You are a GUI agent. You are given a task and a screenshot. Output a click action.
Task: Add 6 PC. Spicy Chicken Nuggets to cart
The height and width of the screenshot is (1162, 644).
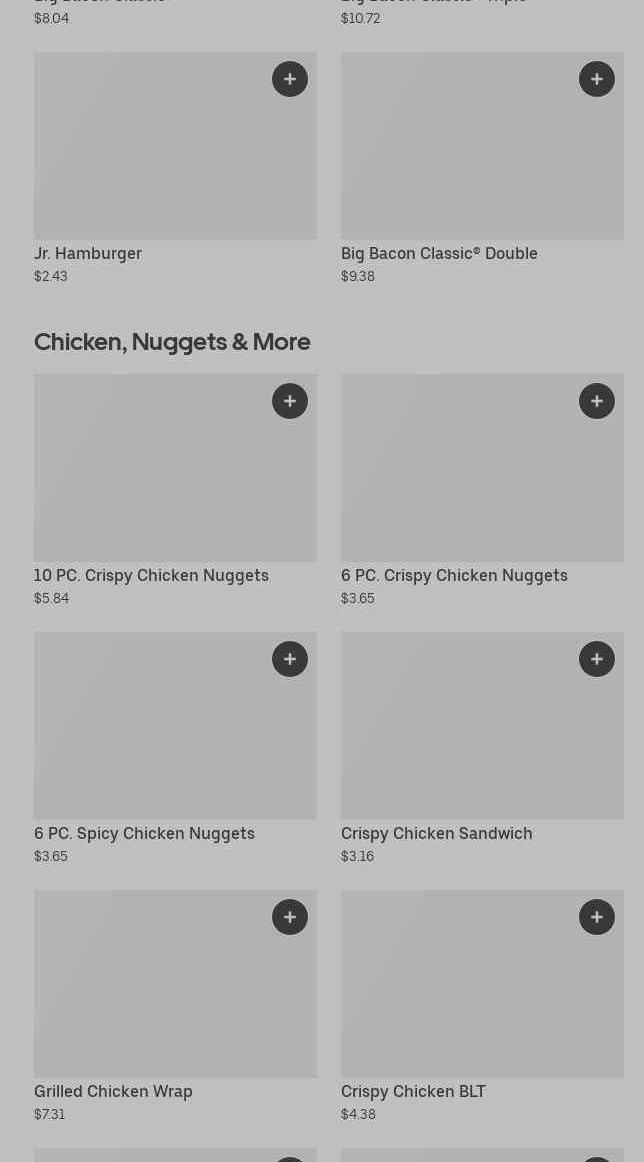click(x=290, y=659)
